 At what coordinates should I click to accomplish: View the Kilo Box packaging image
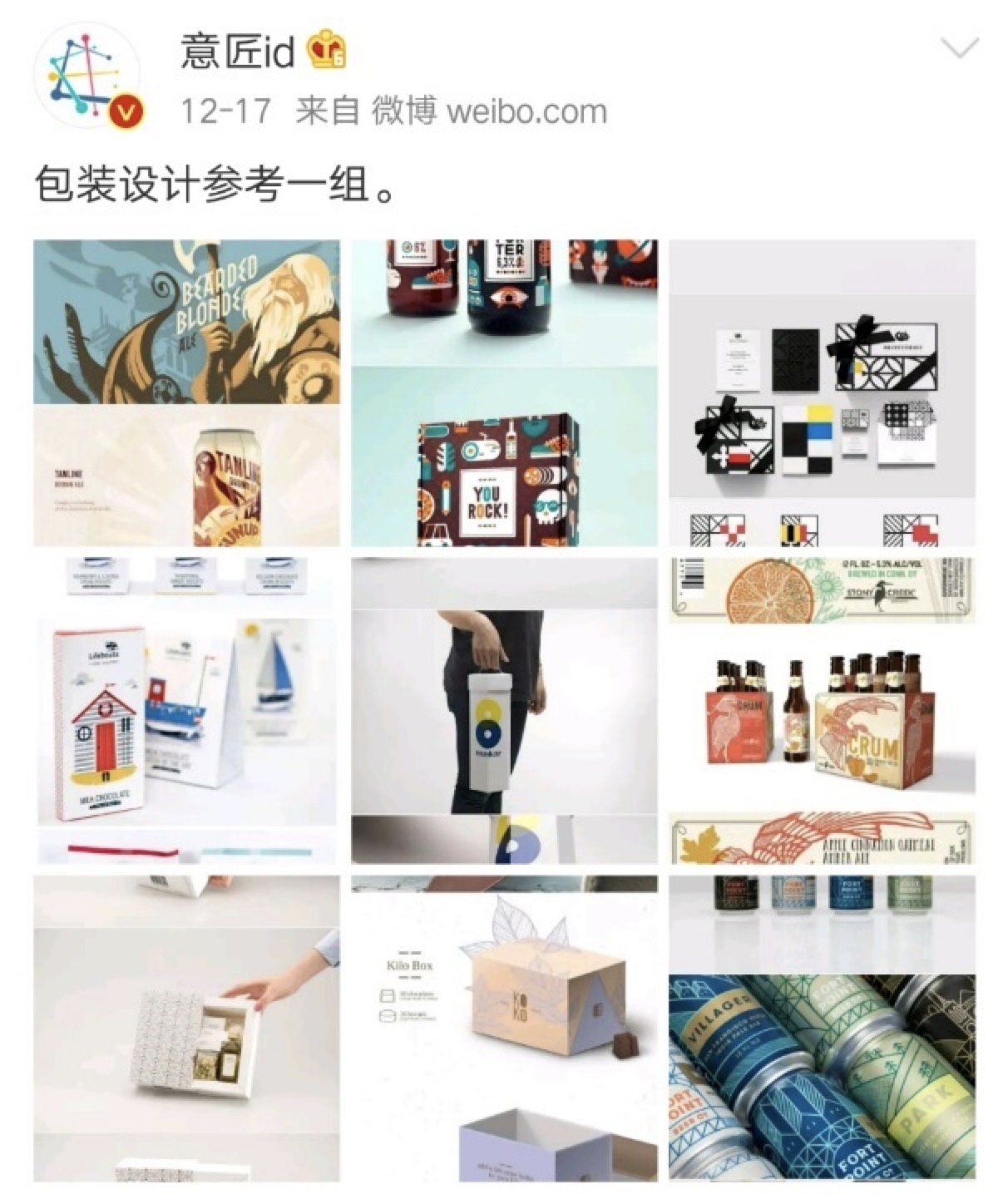504,1028
